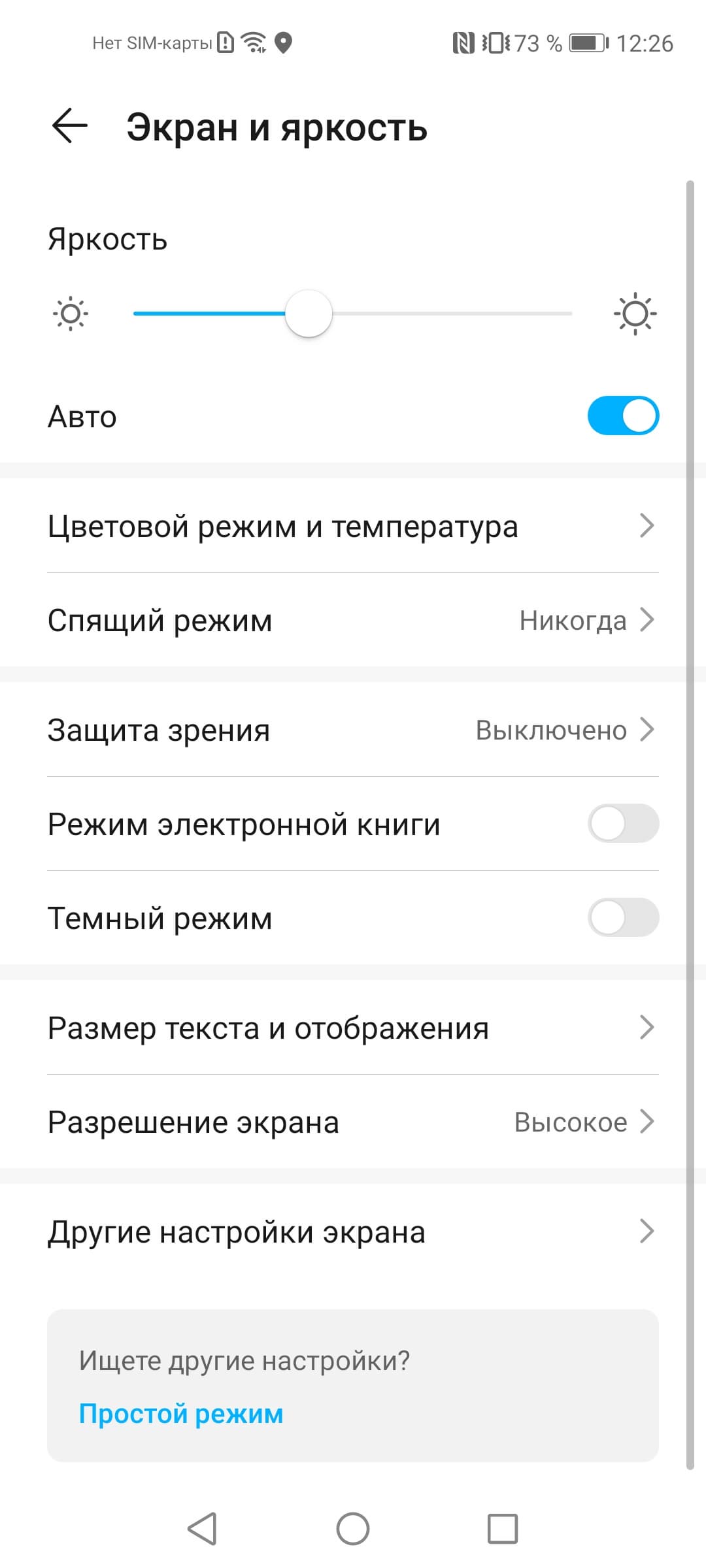
Task: Follow the Простой режим link
Action: [x=181, y=1413]
